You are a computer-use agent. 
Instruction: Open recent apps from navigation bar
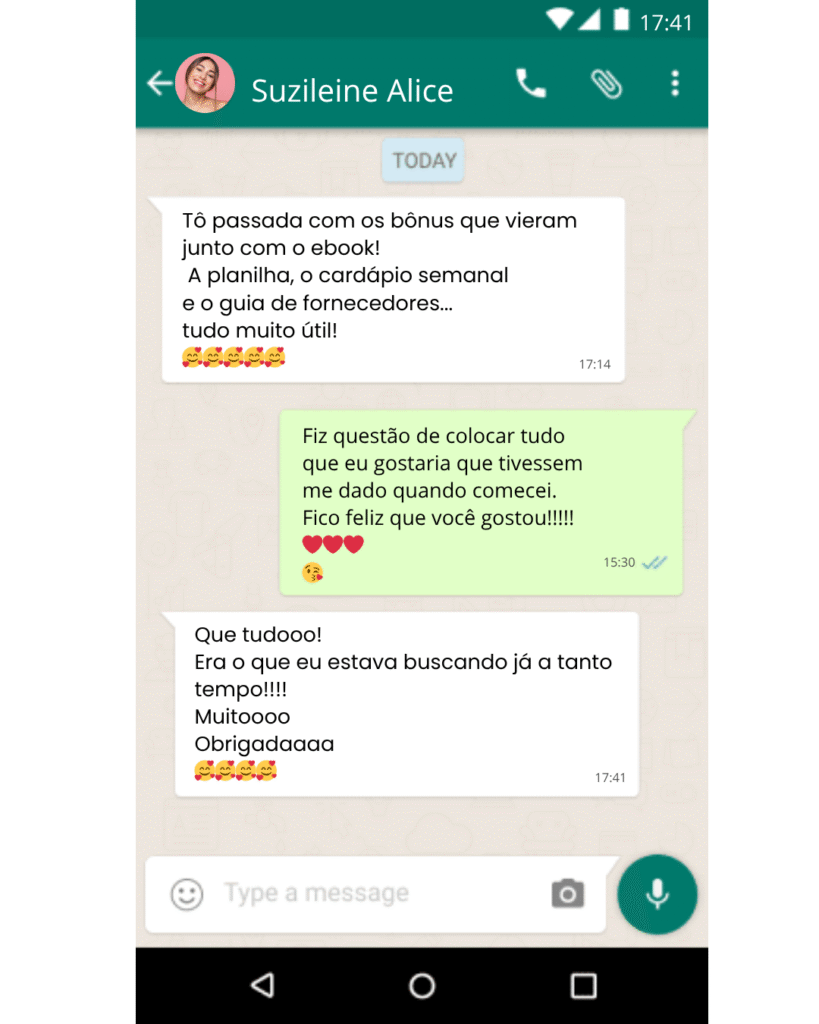584,986
